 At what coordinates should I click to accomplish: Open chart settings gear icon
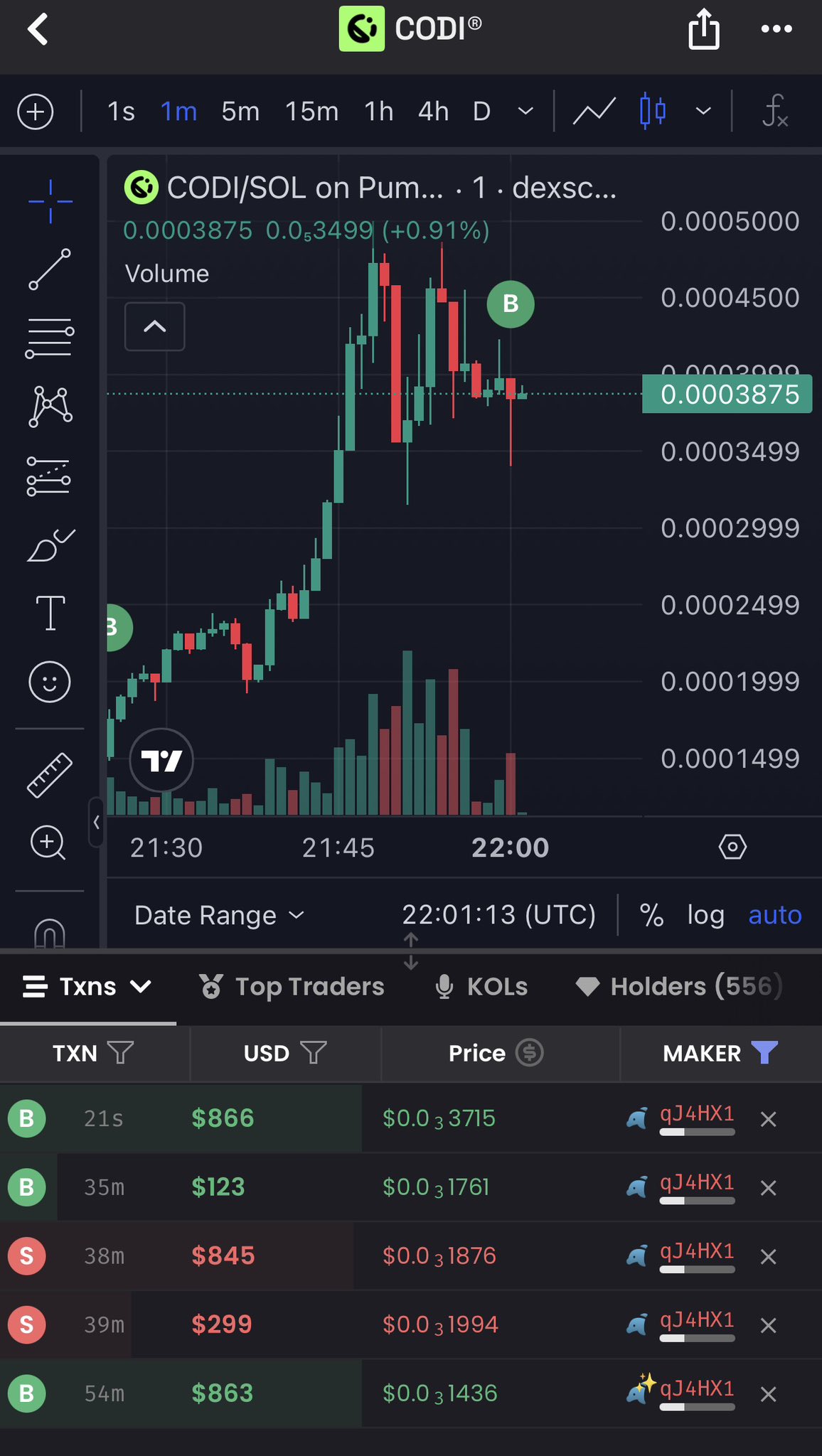click(x=732, y=847)
